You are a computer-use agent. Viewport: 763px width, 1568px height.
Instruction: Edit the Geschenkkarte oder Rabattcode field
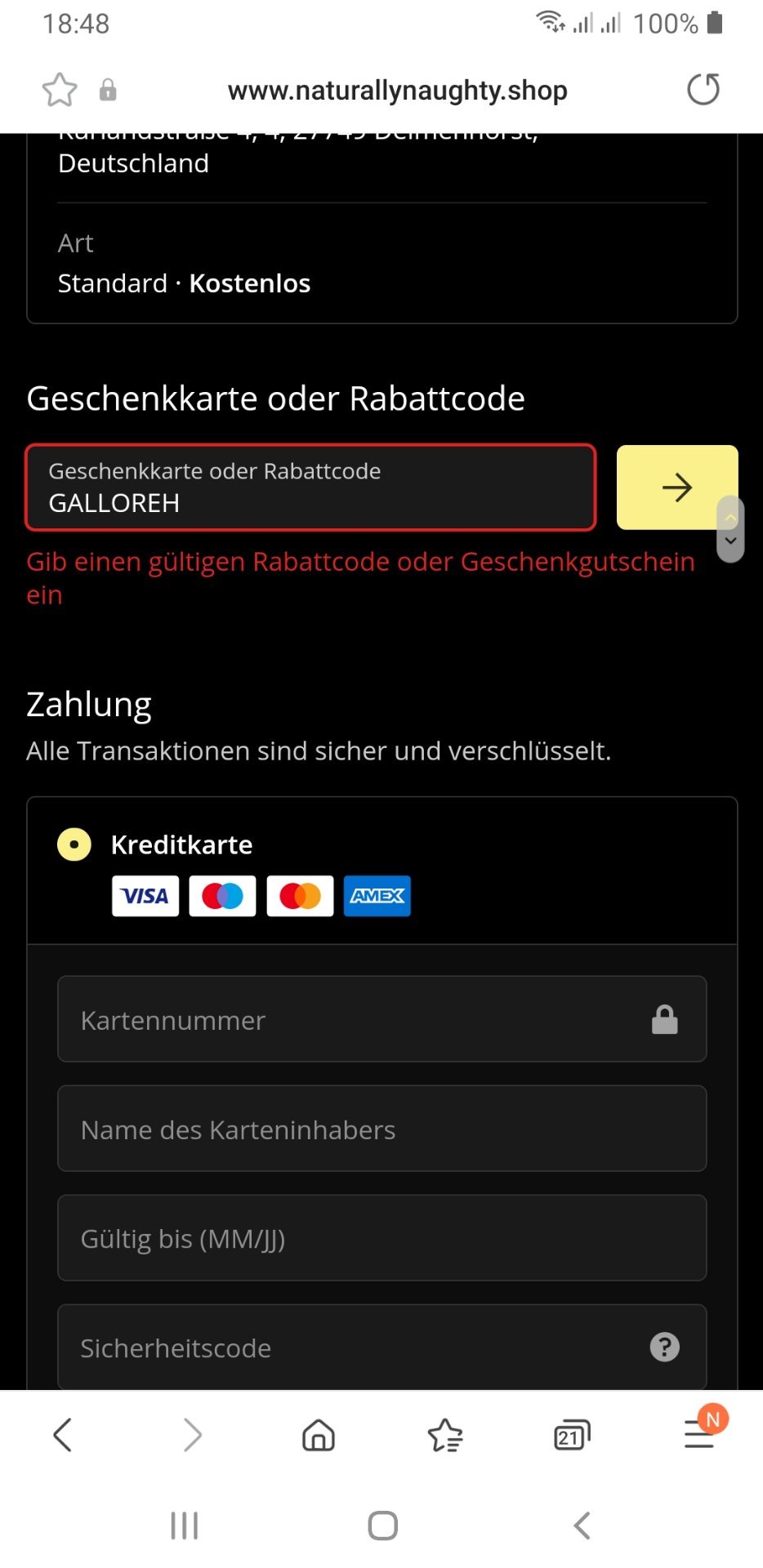pos(310,488)
